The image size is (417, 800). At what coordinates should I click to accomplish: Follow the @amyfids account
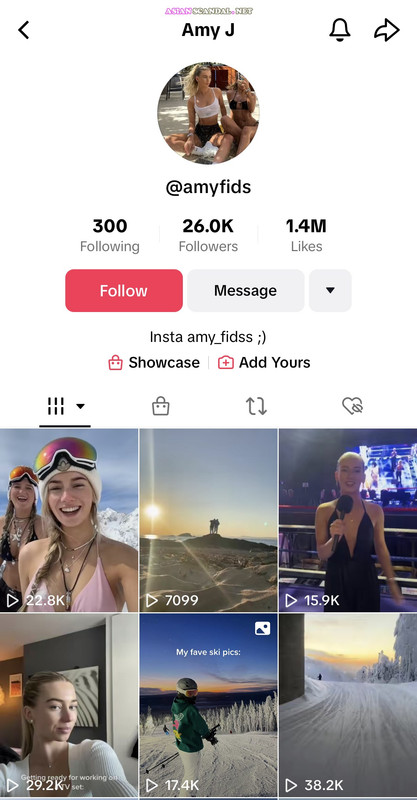tap(124, 290)
